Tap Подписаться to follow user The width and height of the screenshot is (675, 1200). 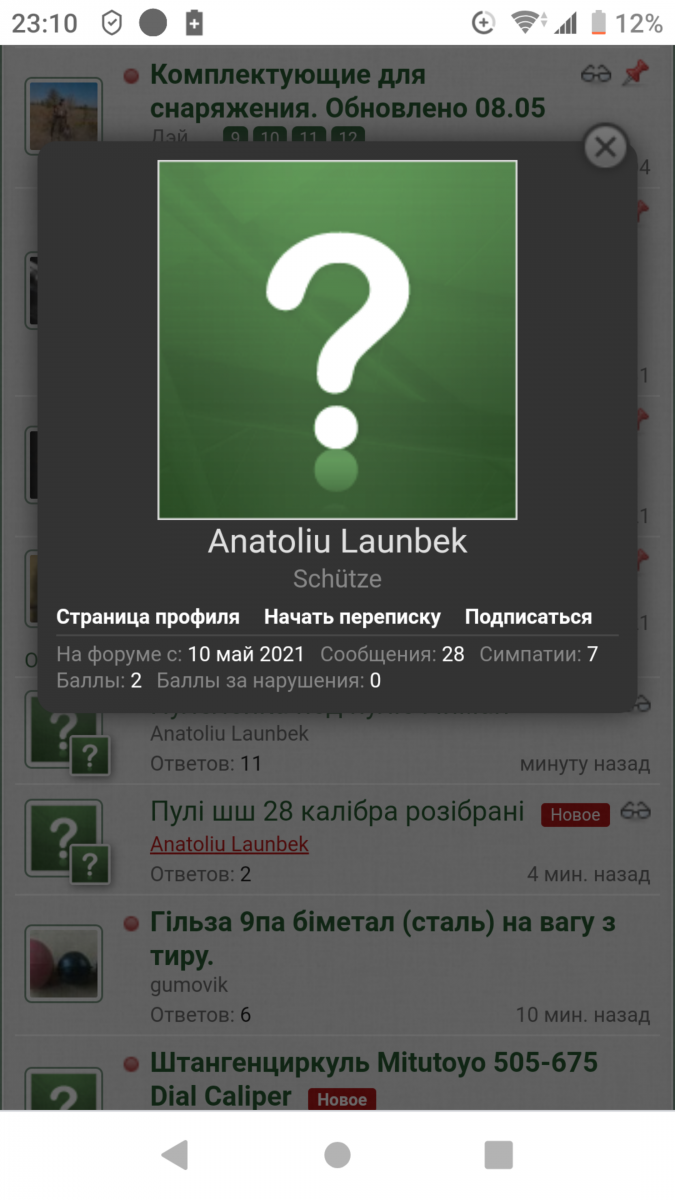(528, 617)
